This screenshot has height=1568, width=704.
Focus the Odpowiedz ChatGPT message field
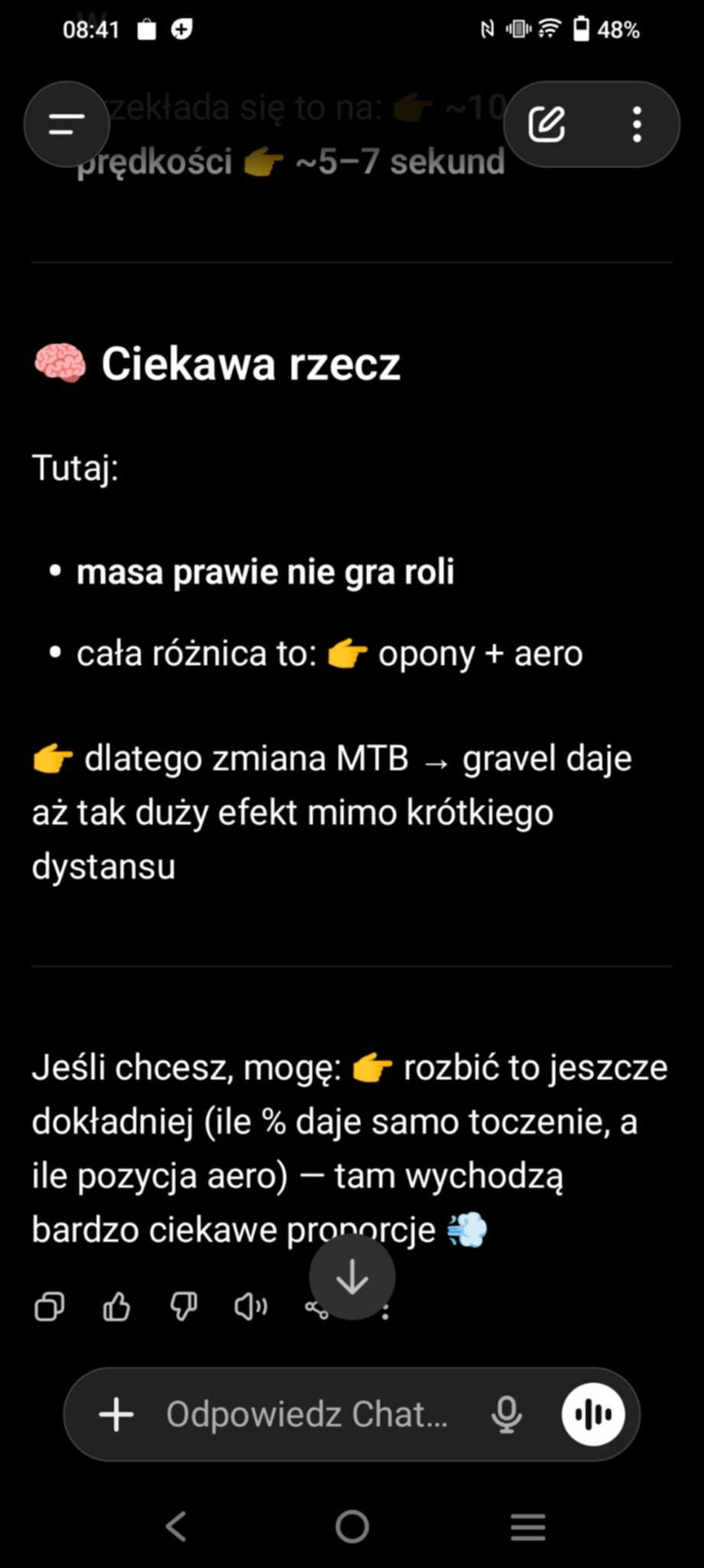click(x=306, y=1414)
